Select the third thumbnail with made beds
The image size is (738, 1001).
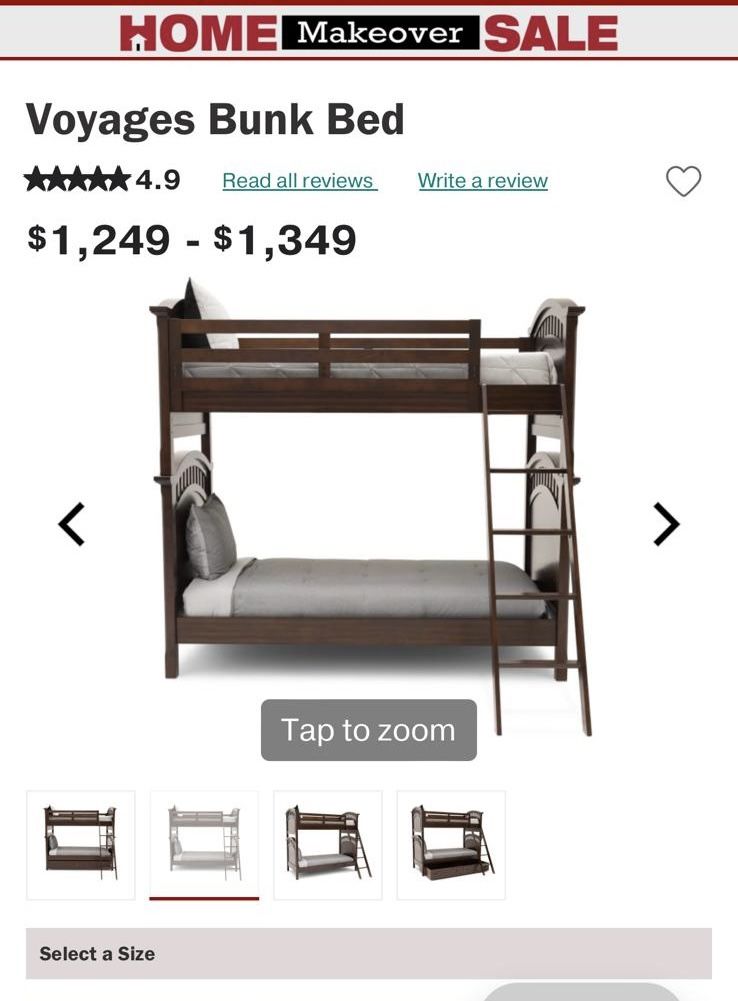coord(327,844)
